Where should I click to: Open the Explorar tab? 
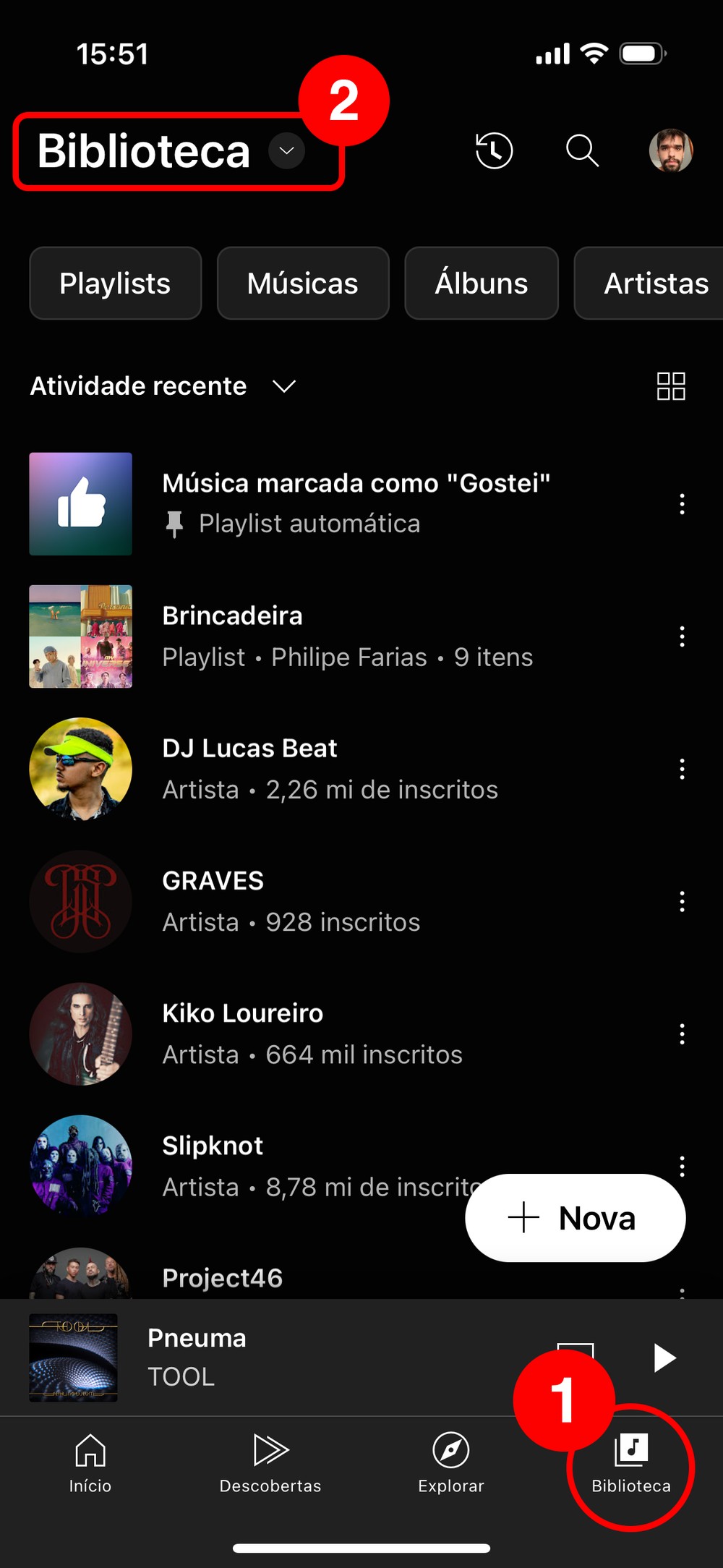click(450, 1462)
